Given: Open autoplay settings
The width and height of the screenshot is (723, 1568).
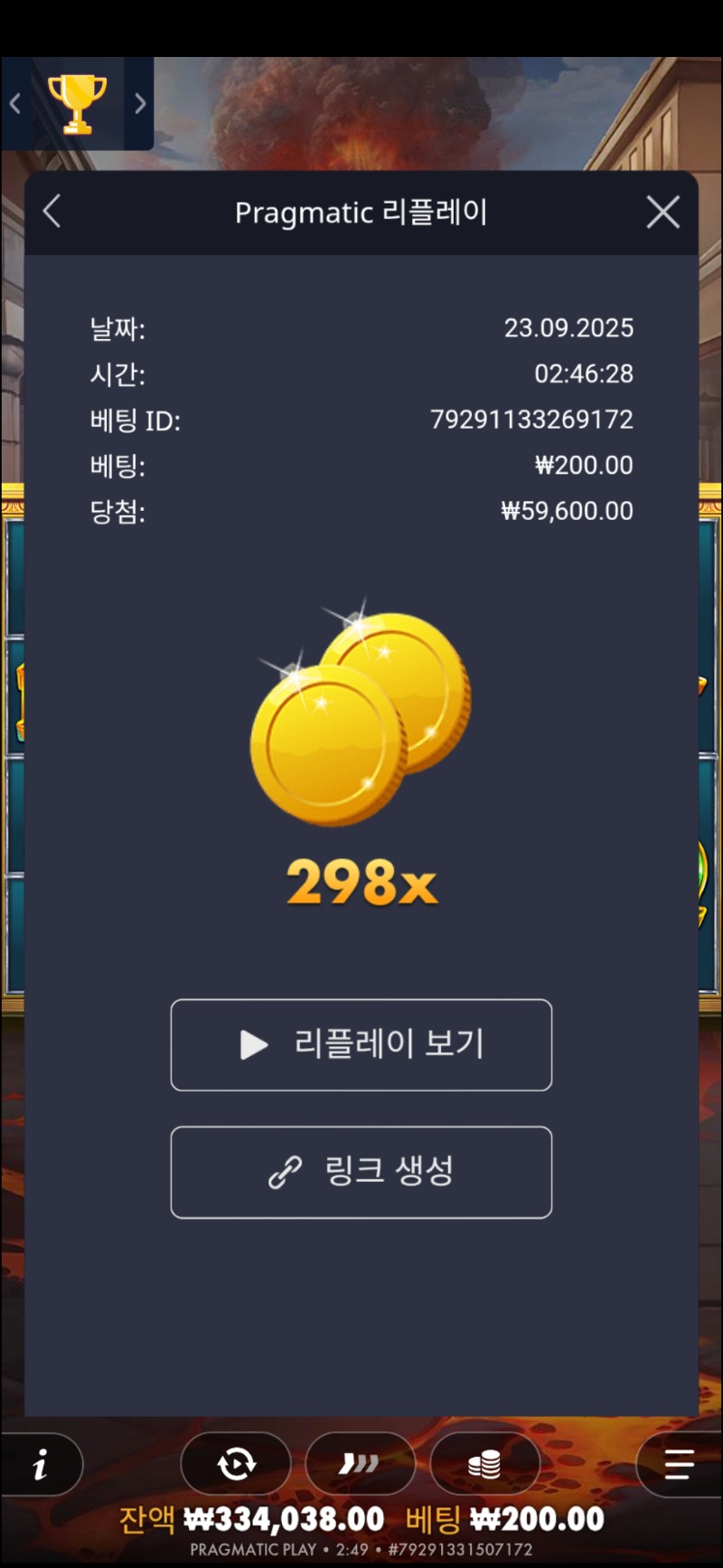Looking at the screenshot, I should click(236, 1465).
